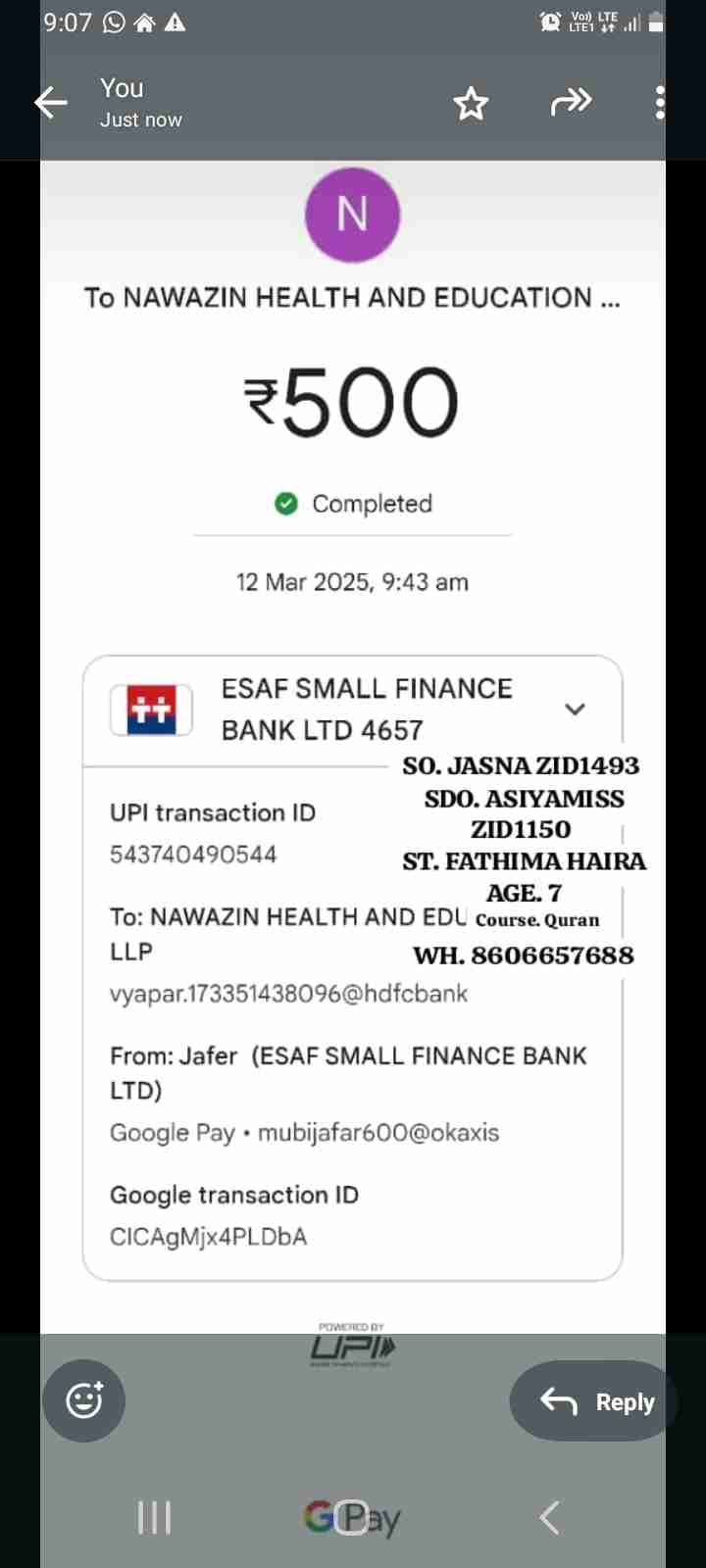Go back from the image viewer
The image size is (706, 1568).
pos(51,102)
